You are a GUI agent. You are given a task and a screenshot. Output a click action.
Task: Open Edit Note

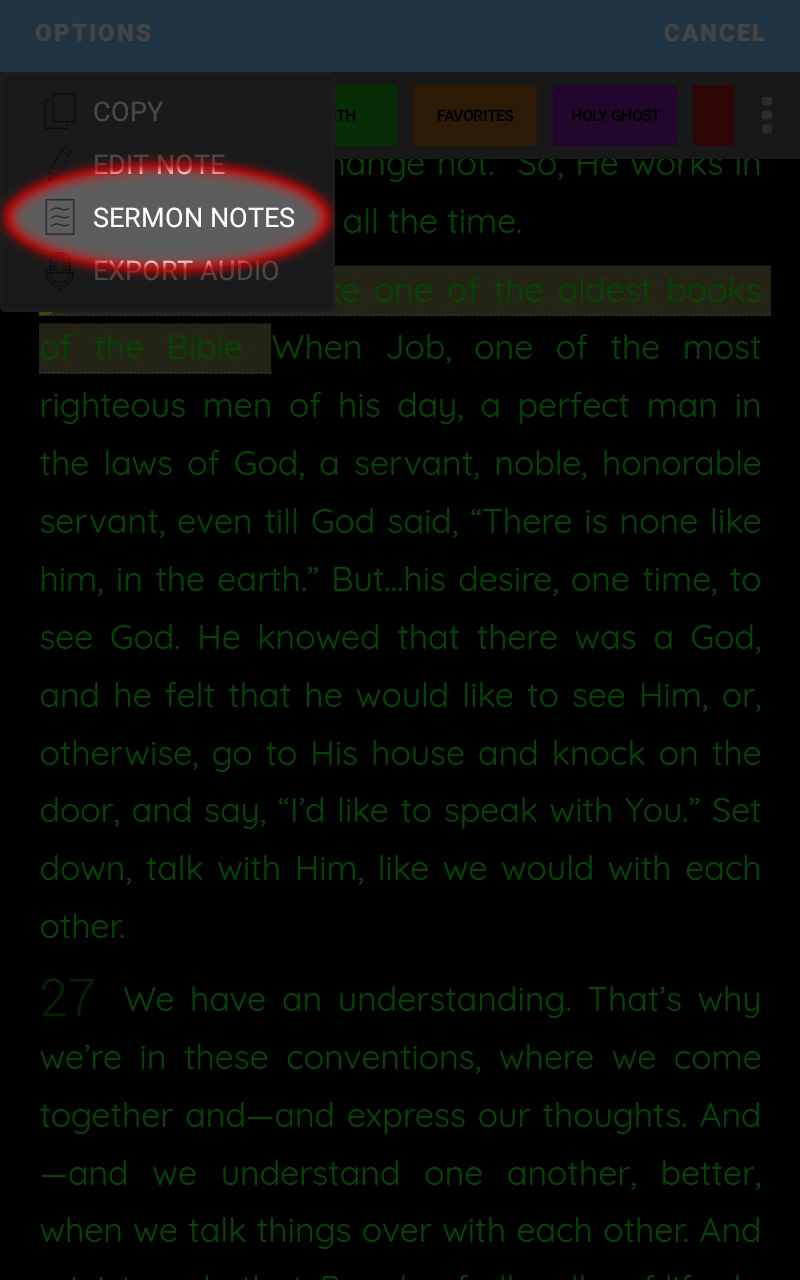168,164
